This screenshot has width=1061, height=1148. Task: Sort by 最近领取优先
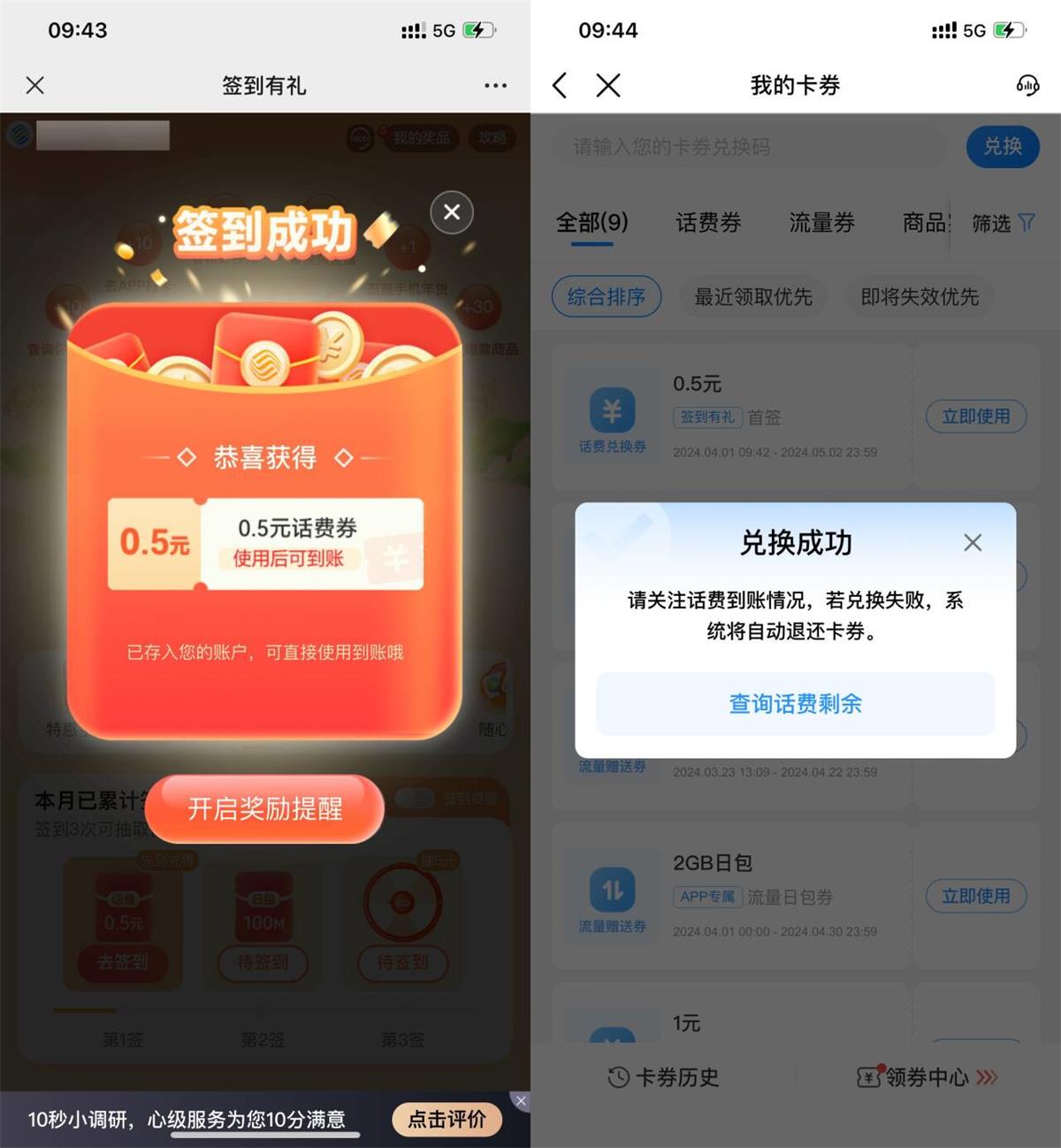click(x=752, y=296)
